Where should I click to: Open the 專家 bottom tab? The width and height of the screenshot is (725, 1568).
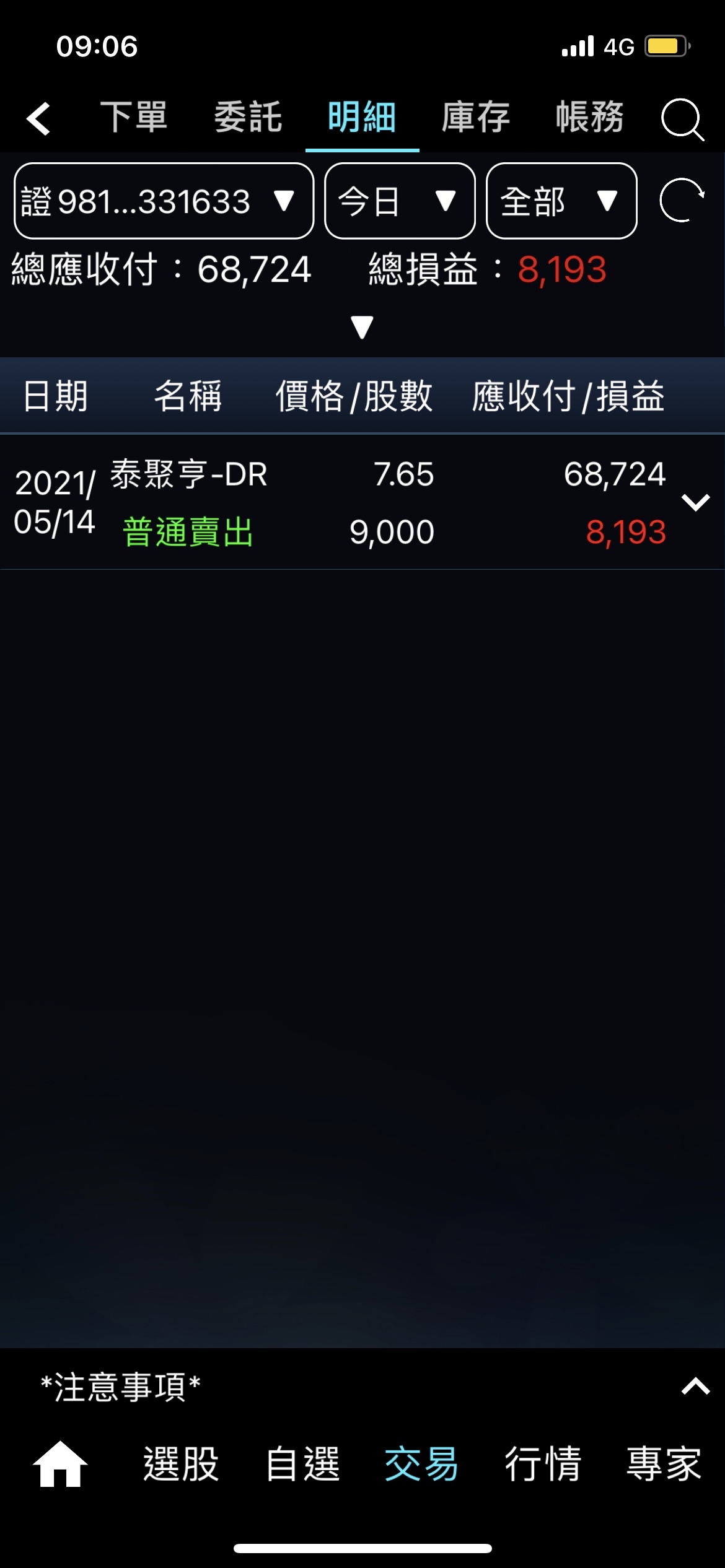tap(664, 1464)
